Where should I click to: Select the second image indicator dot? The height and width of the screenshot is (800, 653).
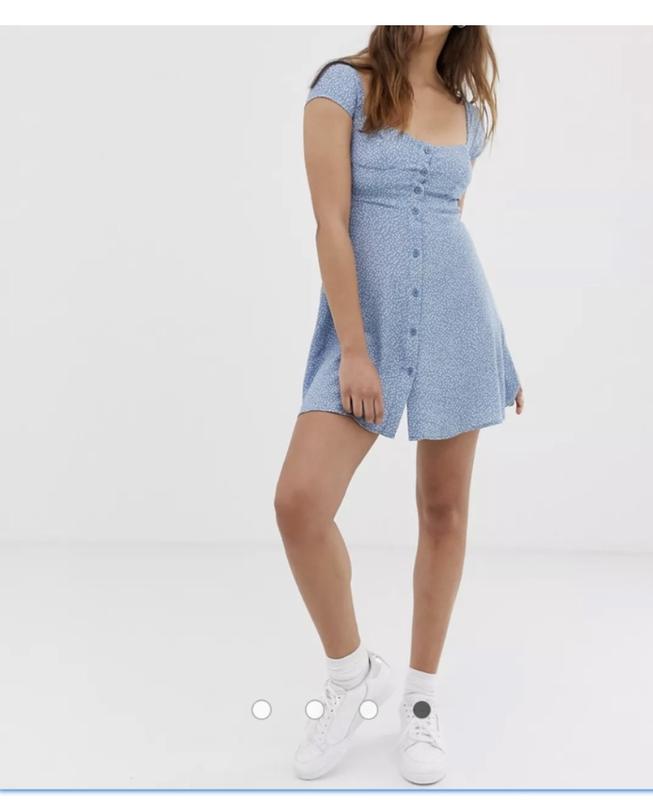314,709
